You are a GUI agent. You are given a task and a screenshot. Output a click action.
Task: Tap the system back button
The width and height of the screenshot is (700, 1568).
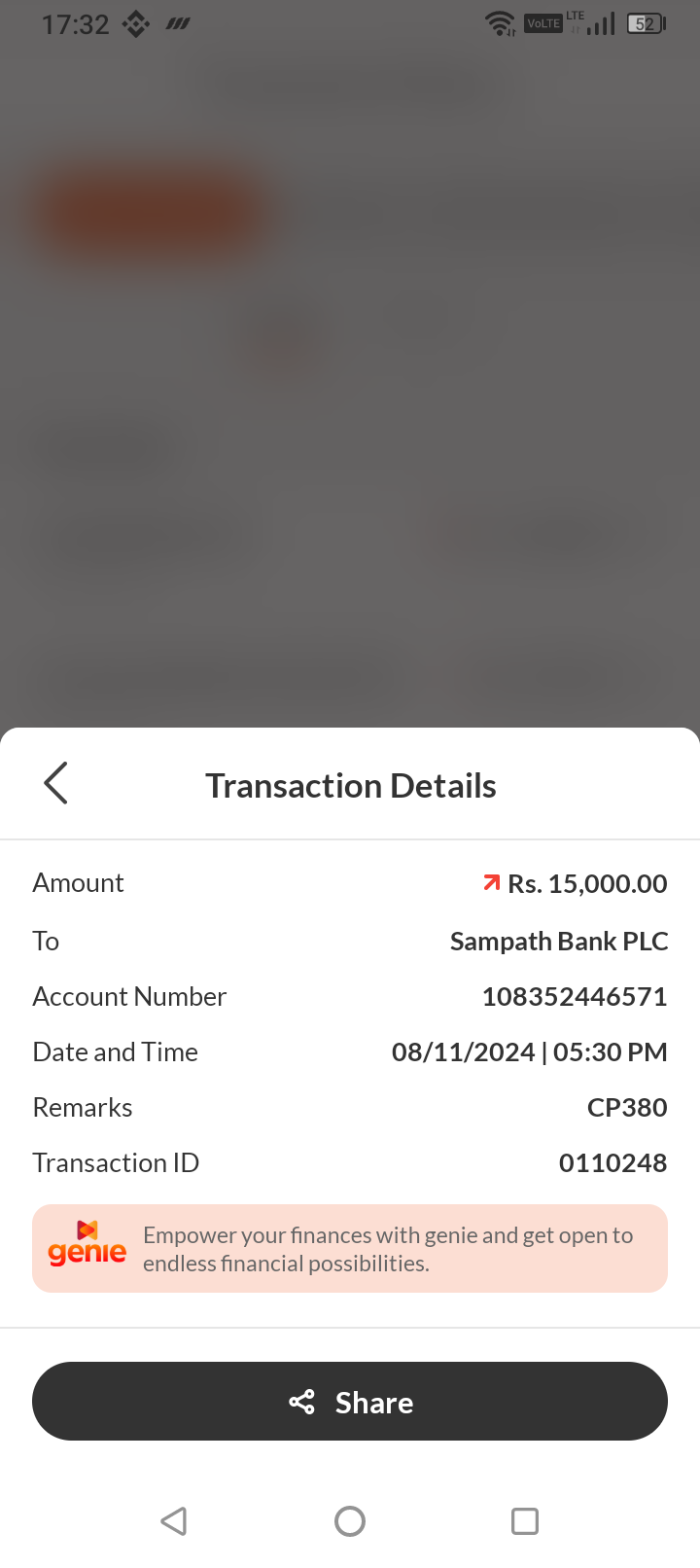[x=174, y=1520]
